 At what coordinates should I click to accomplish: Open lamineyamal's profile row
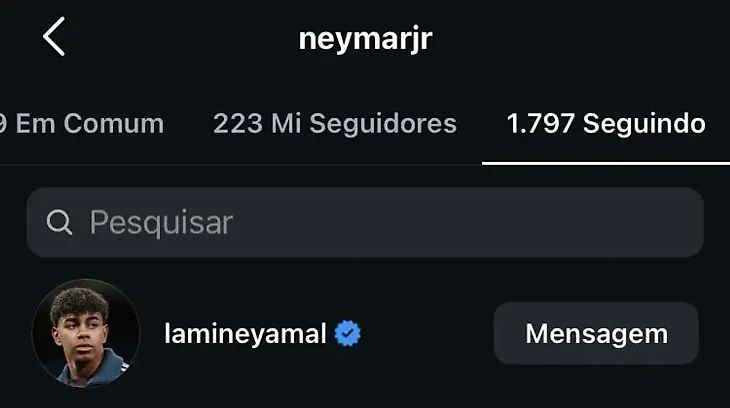[245, 334]
